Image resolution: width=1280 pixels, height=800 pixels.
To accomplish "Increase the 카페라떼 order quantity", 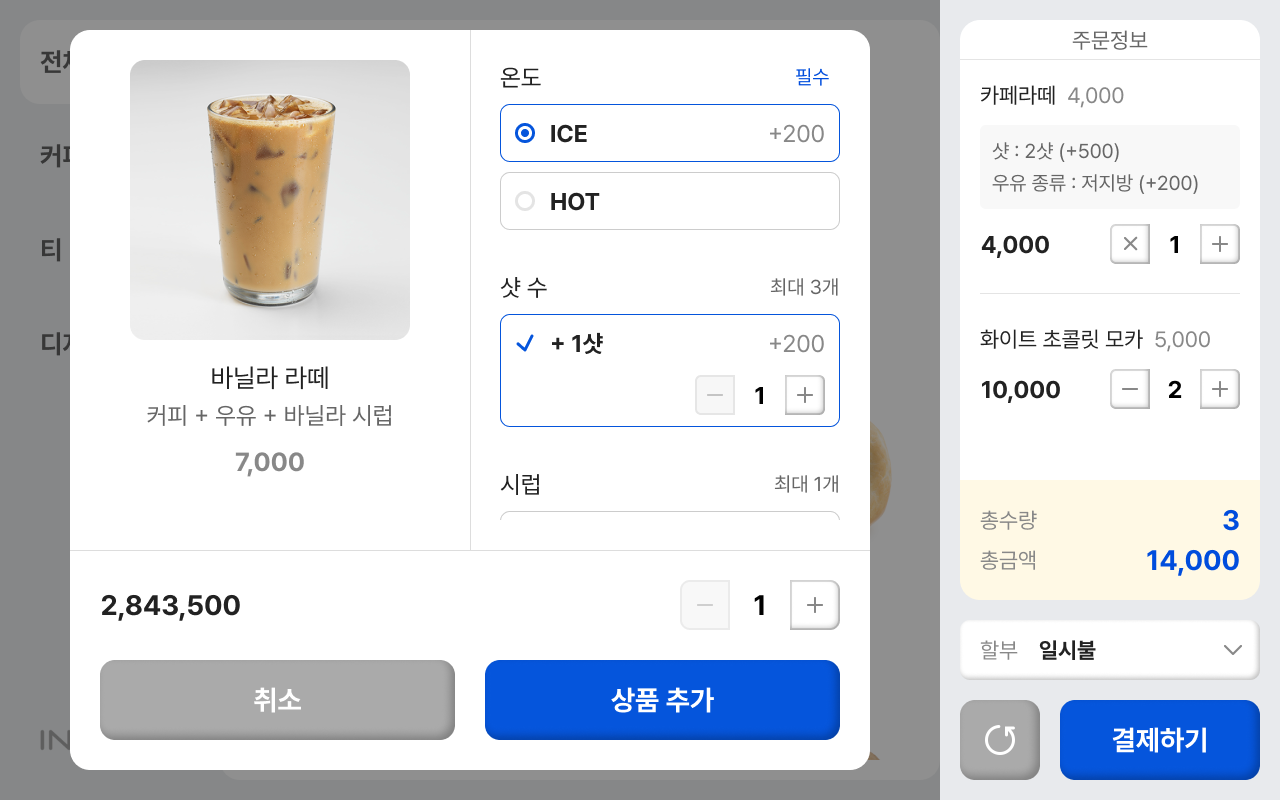I will click(x=1220, y=244).
